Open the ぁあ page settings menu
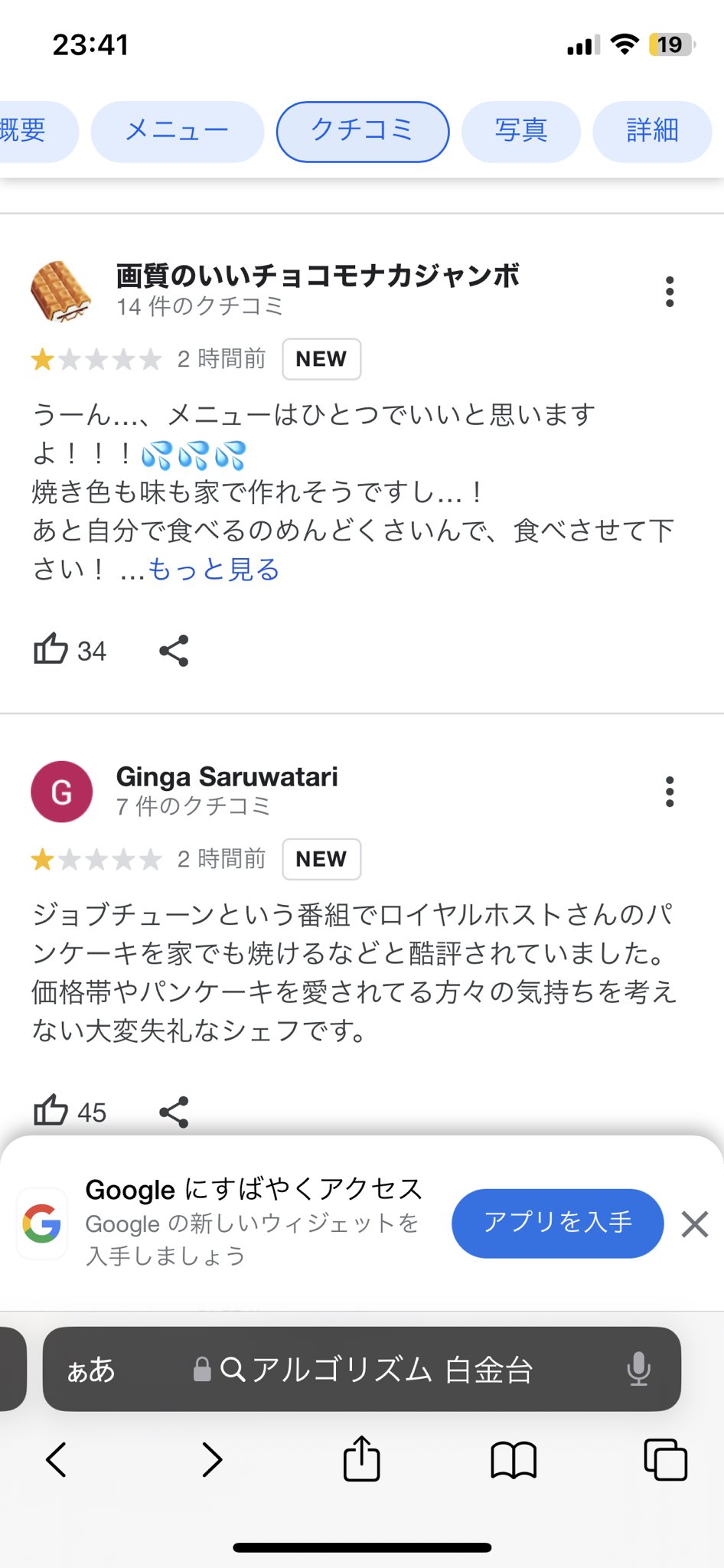Image resolution: width=724 pixels, height=1568 pixels. (x=90, y=1370)
